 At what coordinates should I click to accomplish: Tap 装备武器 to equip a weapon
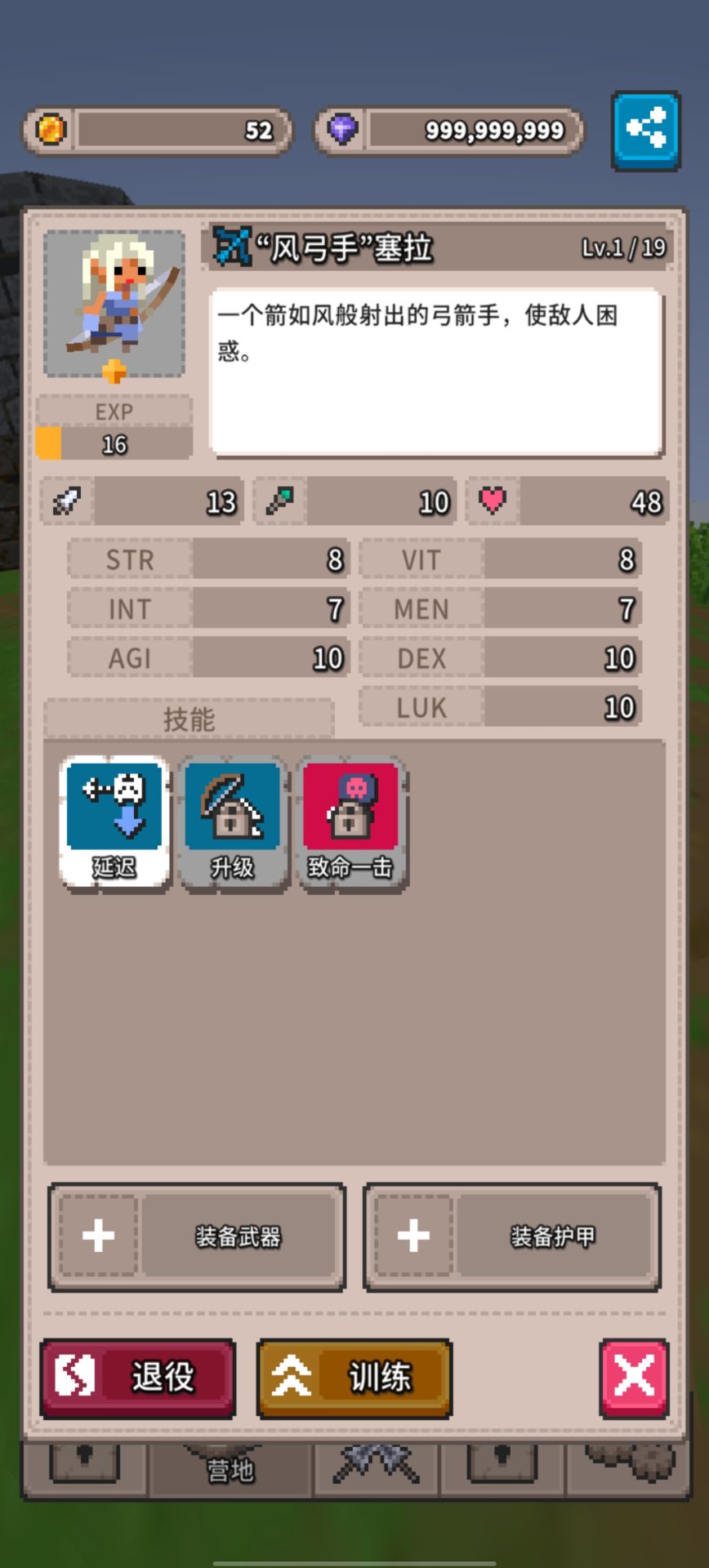(197, 1236)
